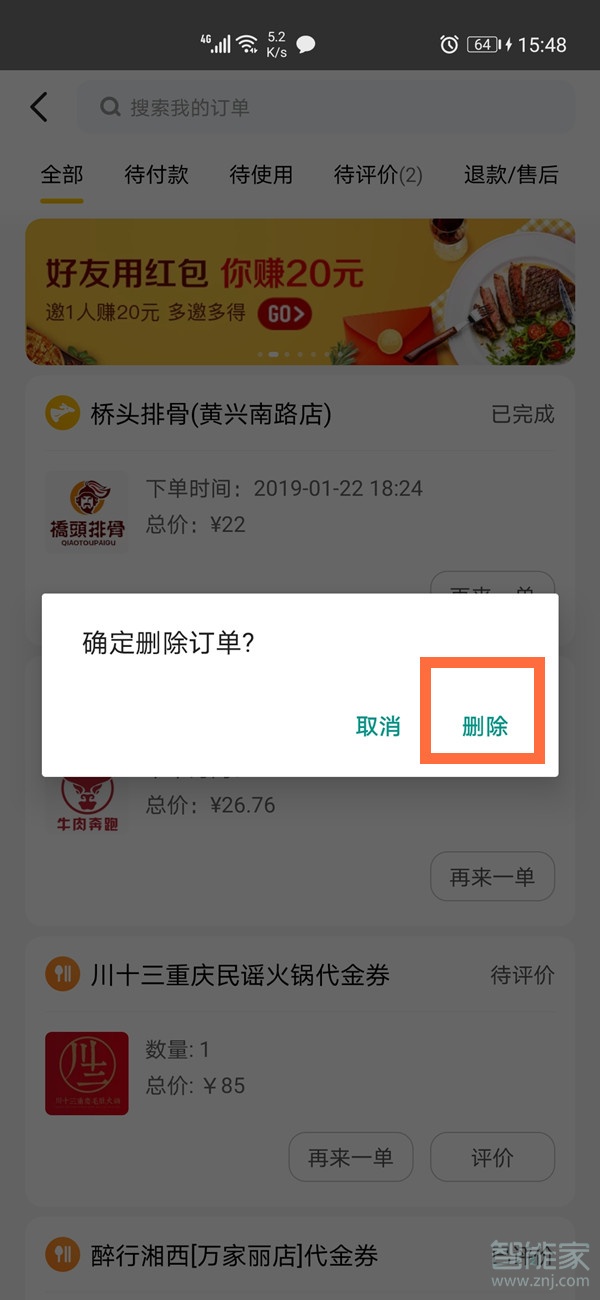The image size is (600, 1300).
Task: Go back with the top-left arrow
Action: click(39, 107)
